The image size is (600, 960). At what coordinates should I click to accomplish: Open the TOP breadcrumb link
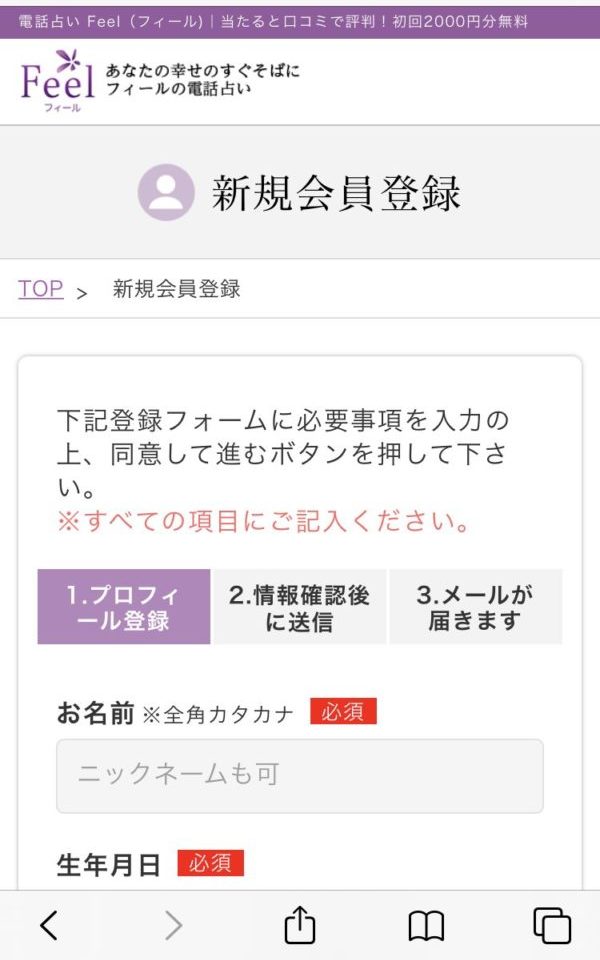click(40, 289)
